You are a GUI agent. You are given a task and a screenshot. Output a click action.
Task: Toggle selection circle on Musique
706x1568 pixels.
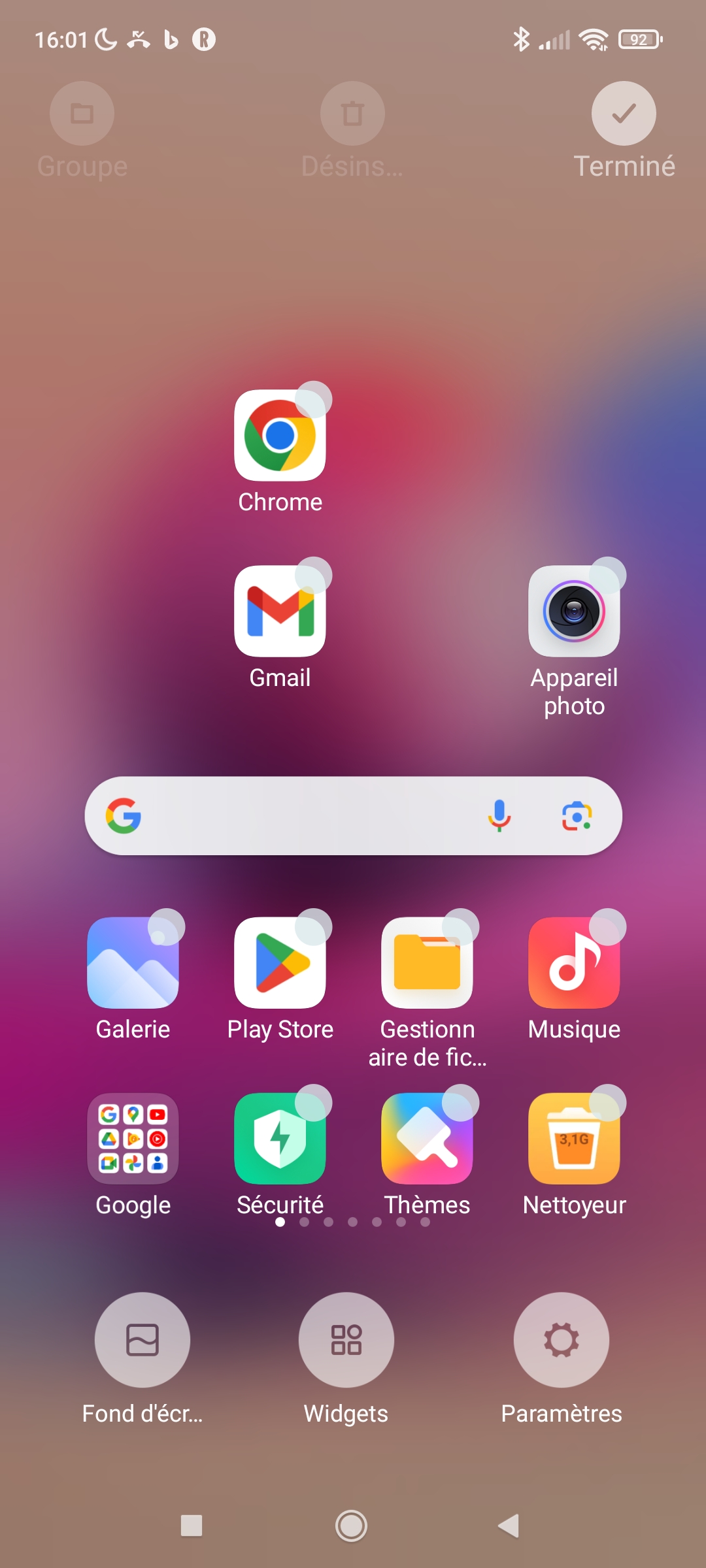(608, 928)
